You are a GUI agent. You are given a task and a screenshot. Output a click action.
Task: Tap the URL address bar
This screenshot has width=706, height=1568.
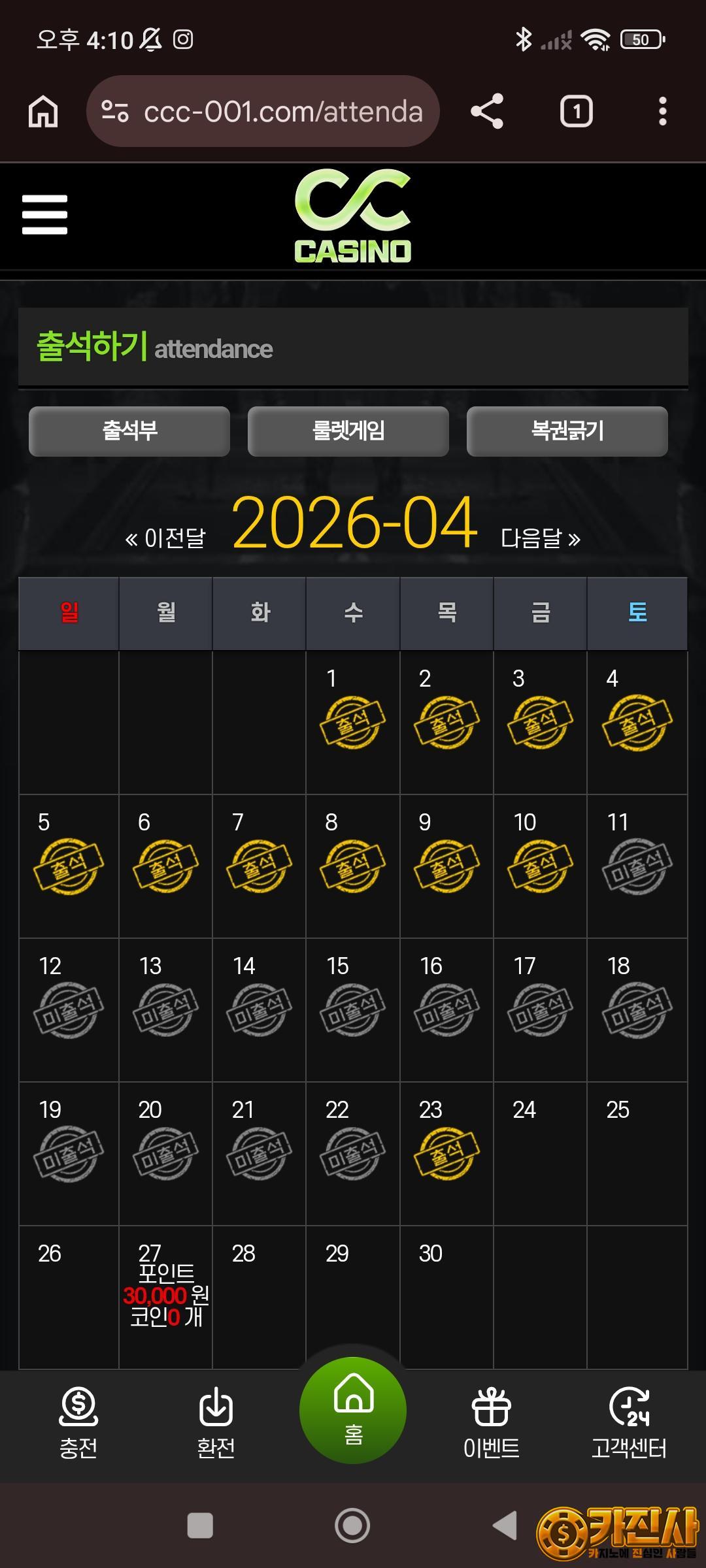coord(263,111)
